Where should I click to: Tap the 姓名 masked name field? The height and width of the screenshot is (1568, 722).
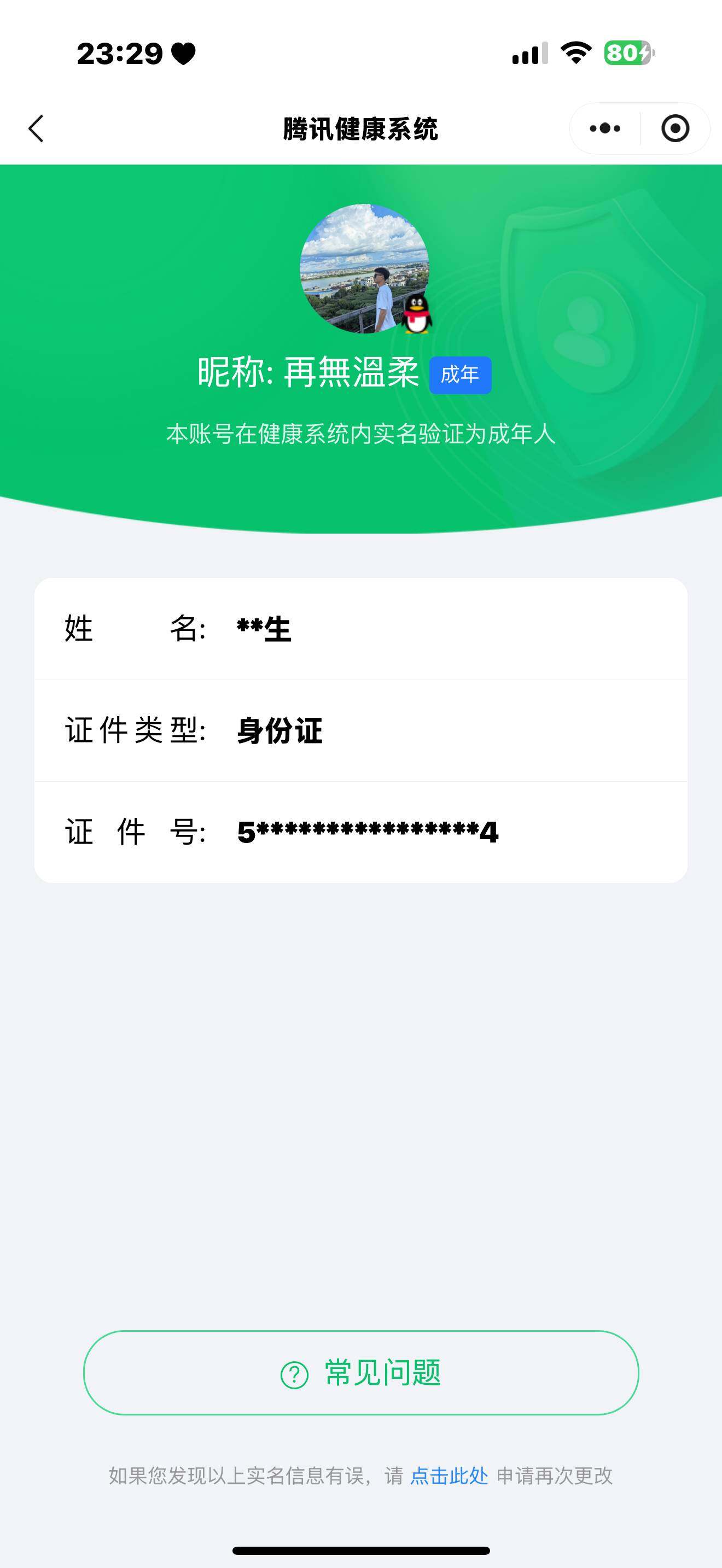[x=361, y=630]
